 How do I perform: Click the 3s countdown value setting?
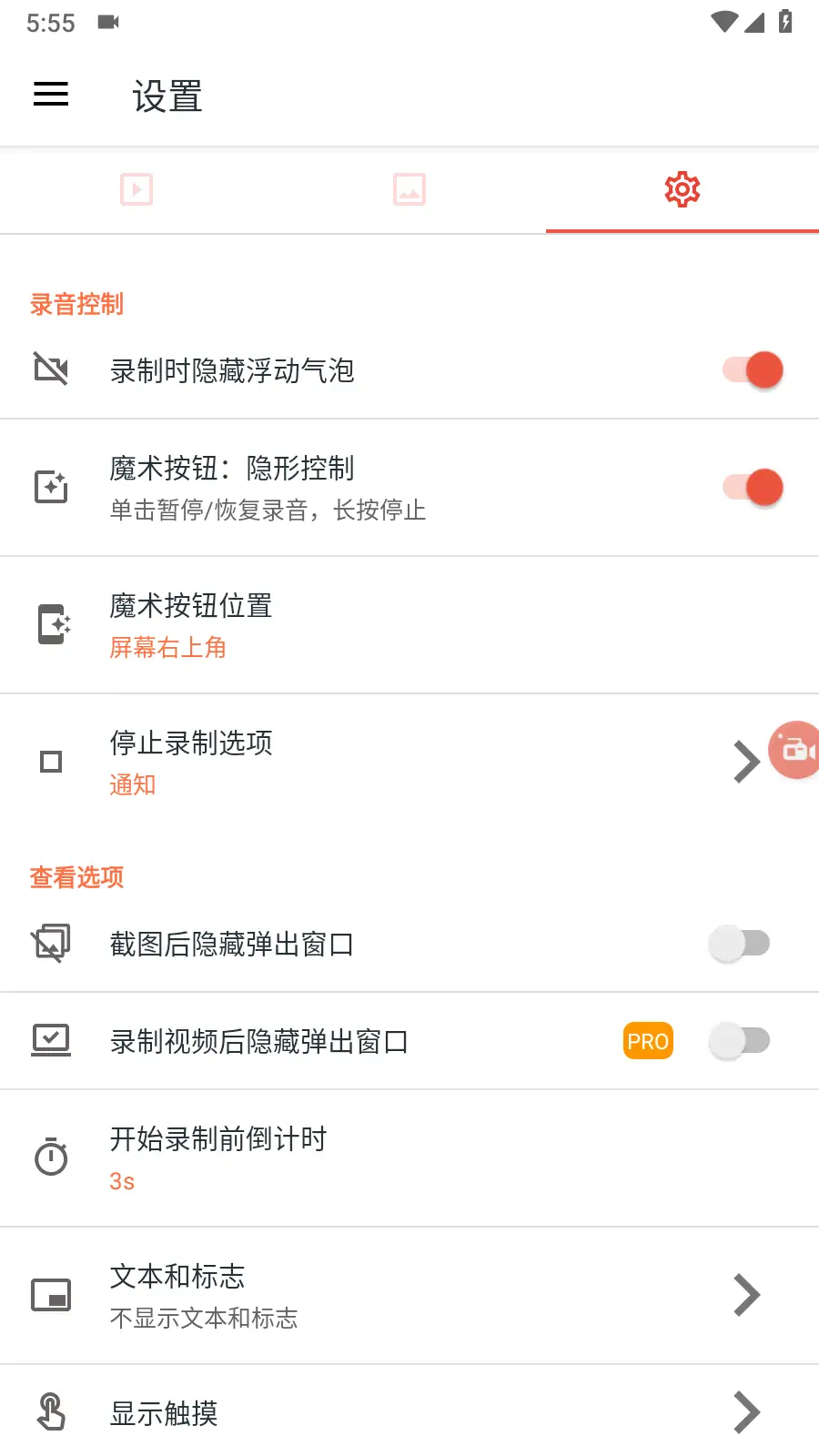coord(121,1180)
